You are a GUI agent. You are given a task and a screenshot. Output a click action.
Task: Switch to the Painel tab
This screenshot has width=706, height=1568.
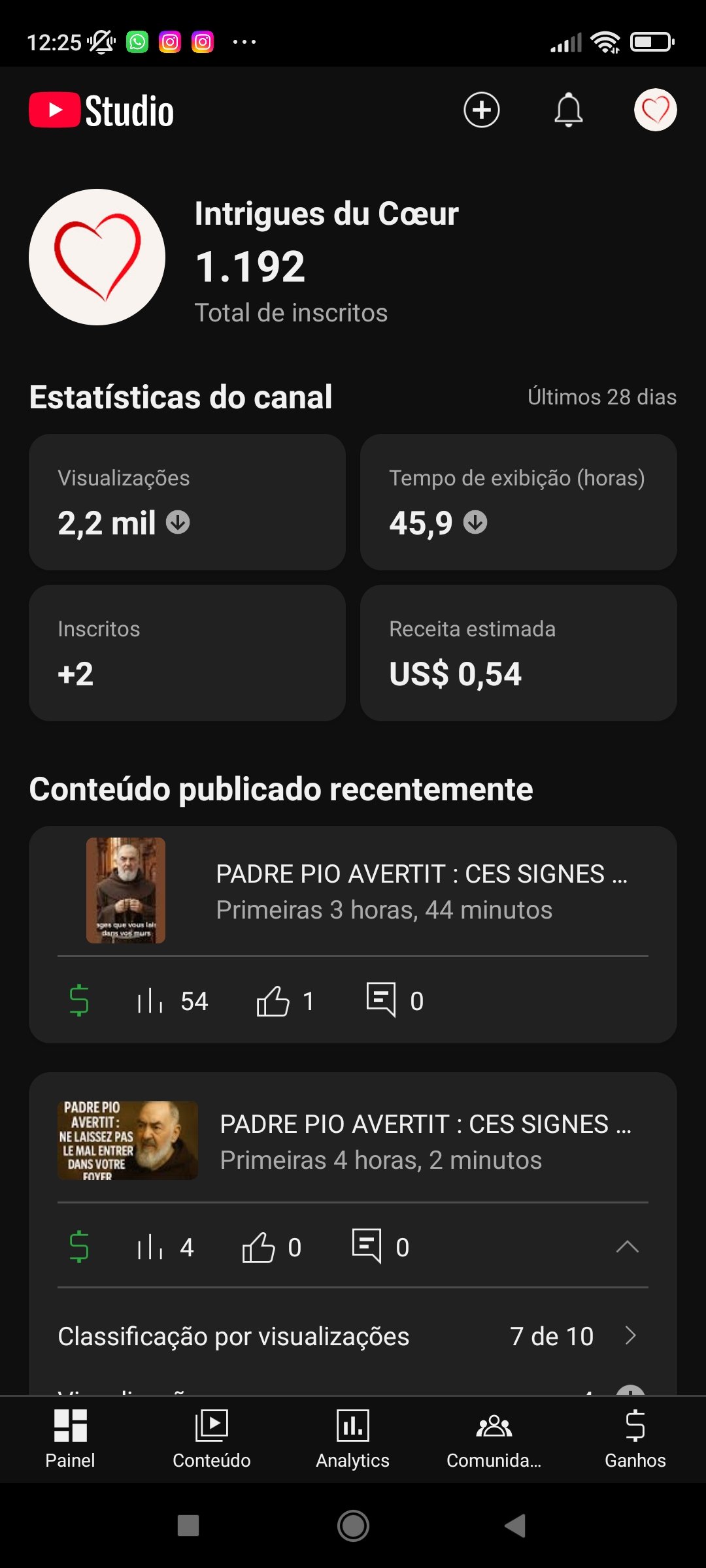pyautogui.click(x=70, y=1439)
